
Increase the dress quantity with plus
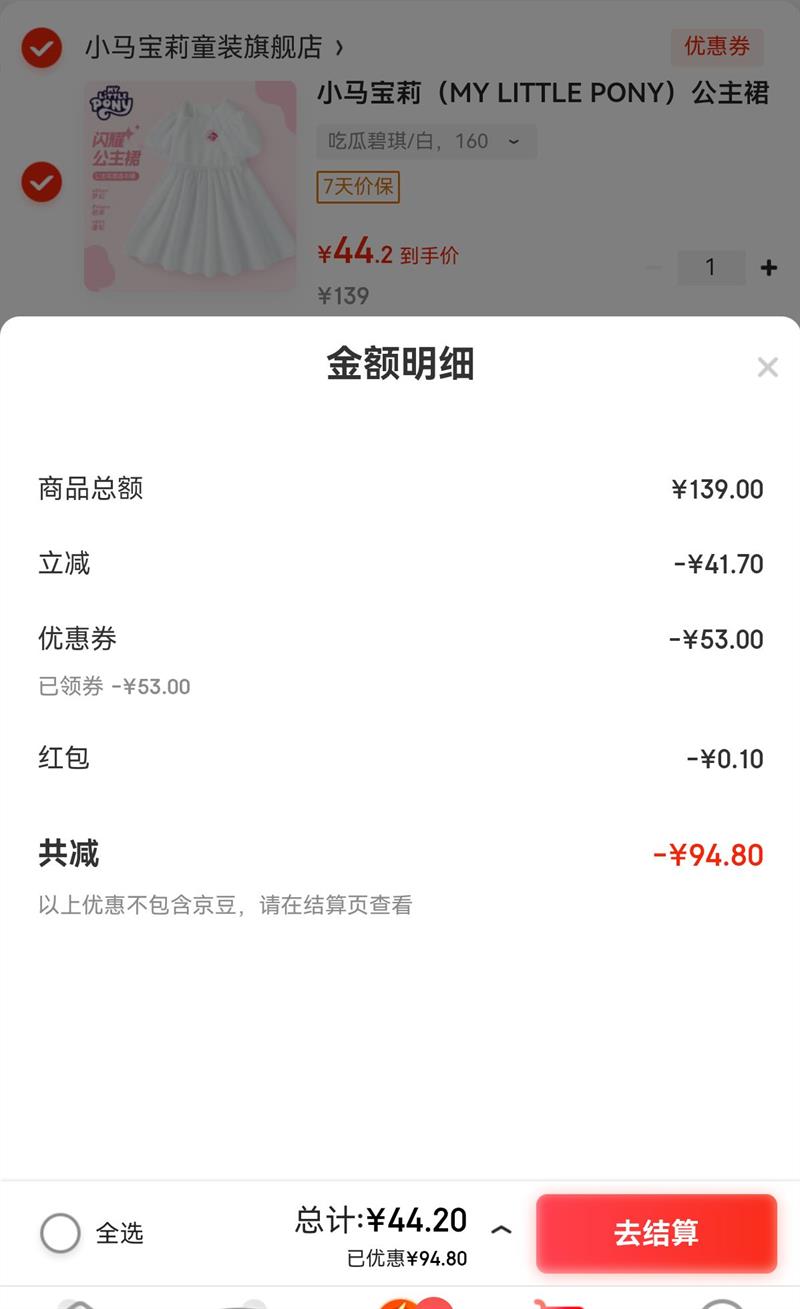pyautogui.click(x=768, y=268)
